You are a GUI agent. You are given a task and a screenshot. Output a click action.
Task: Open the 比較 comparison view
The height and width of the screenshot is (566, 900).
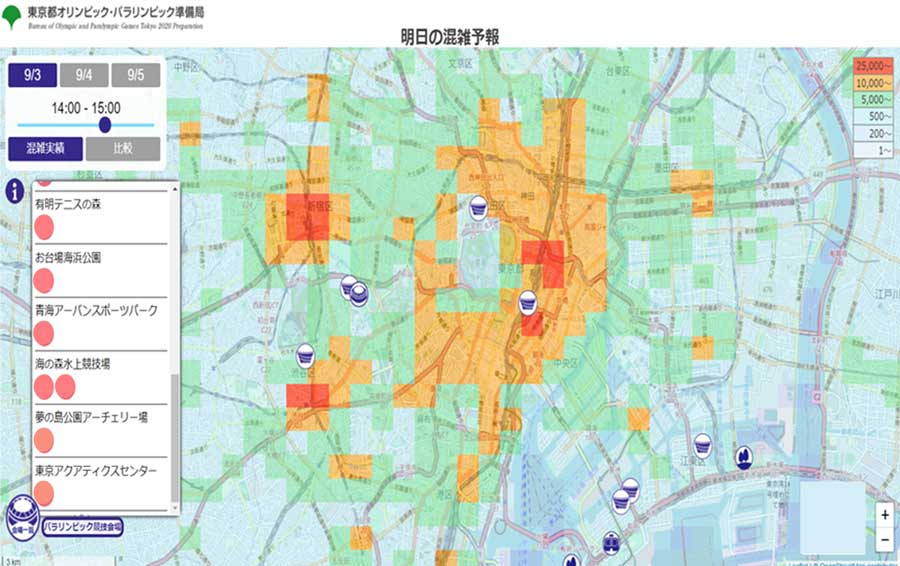point(122,150)
